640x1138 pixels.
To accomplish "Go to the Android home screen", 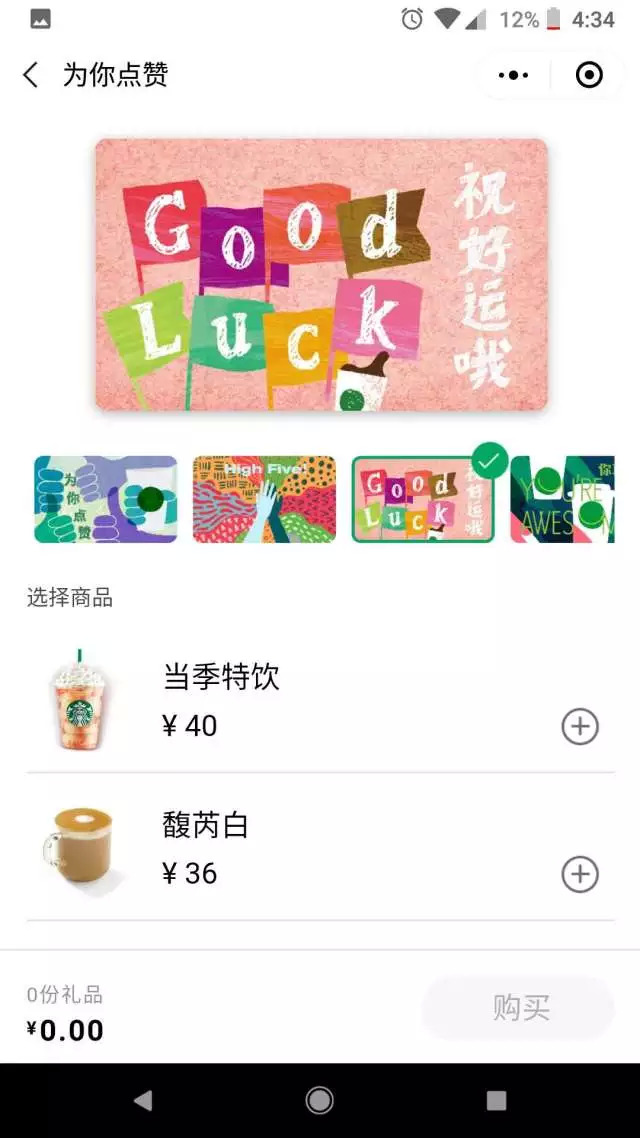I will click(320, 1100).
